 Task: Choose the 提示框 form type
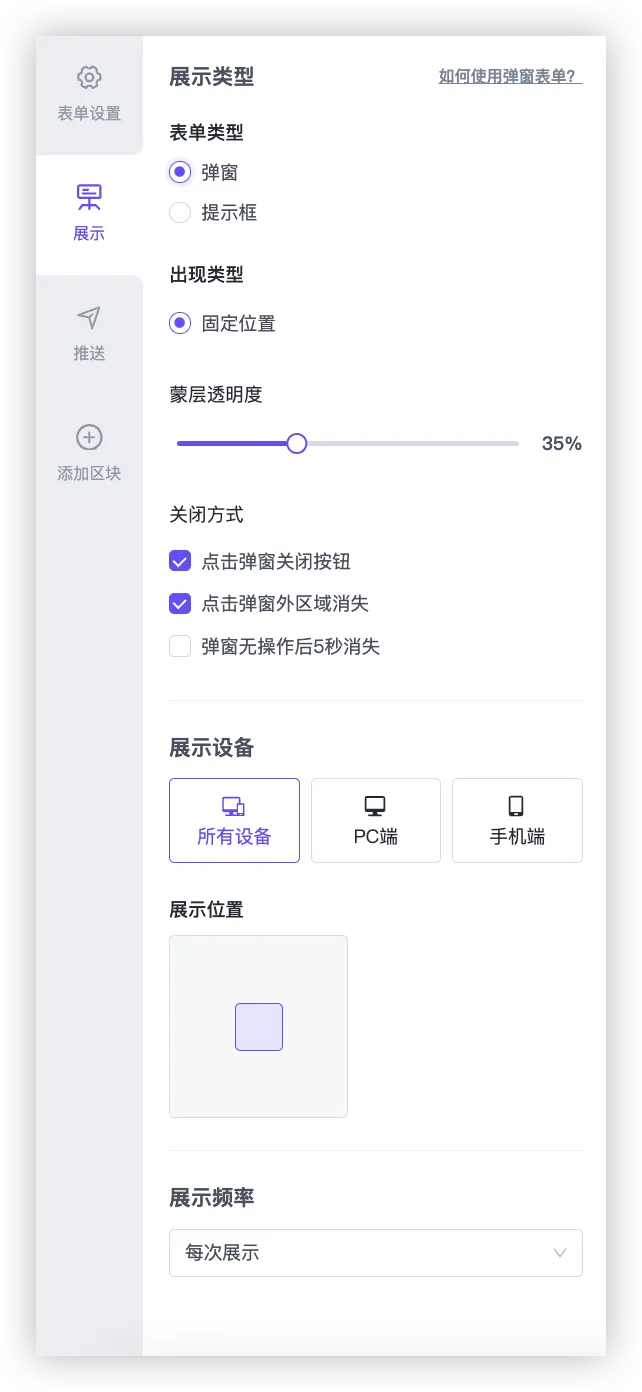pyautogui.click(x=180, y=213)
